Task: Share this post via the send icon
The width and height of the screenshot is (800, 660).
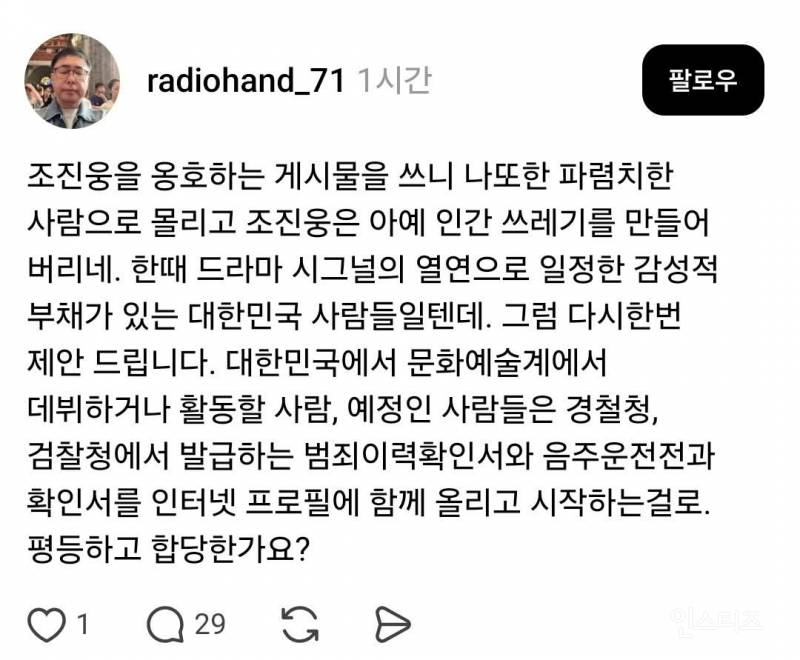Action: [392, 625]
